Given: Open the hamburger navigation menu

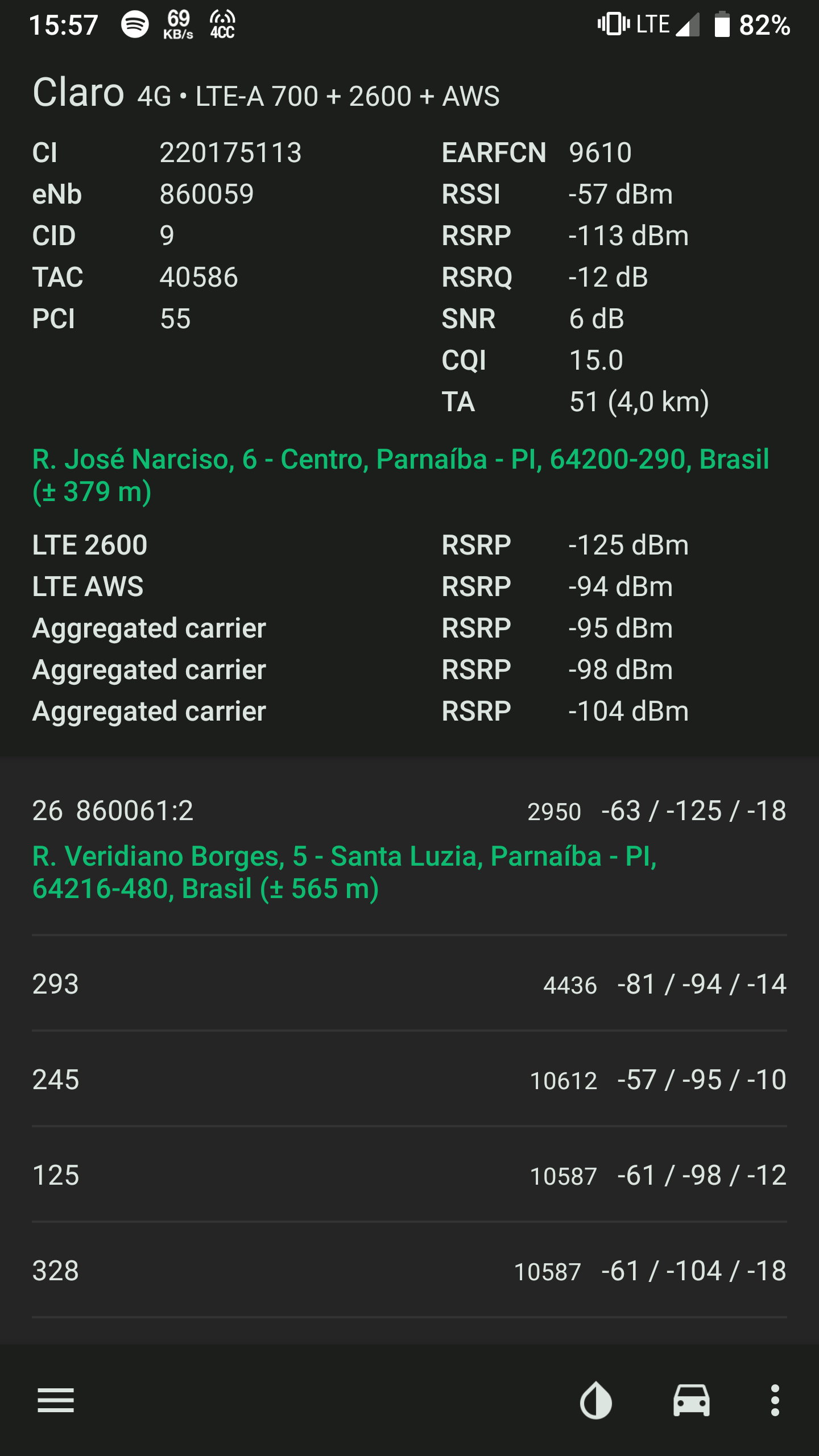Looking at the screenshot, I should click(56, 1400).
